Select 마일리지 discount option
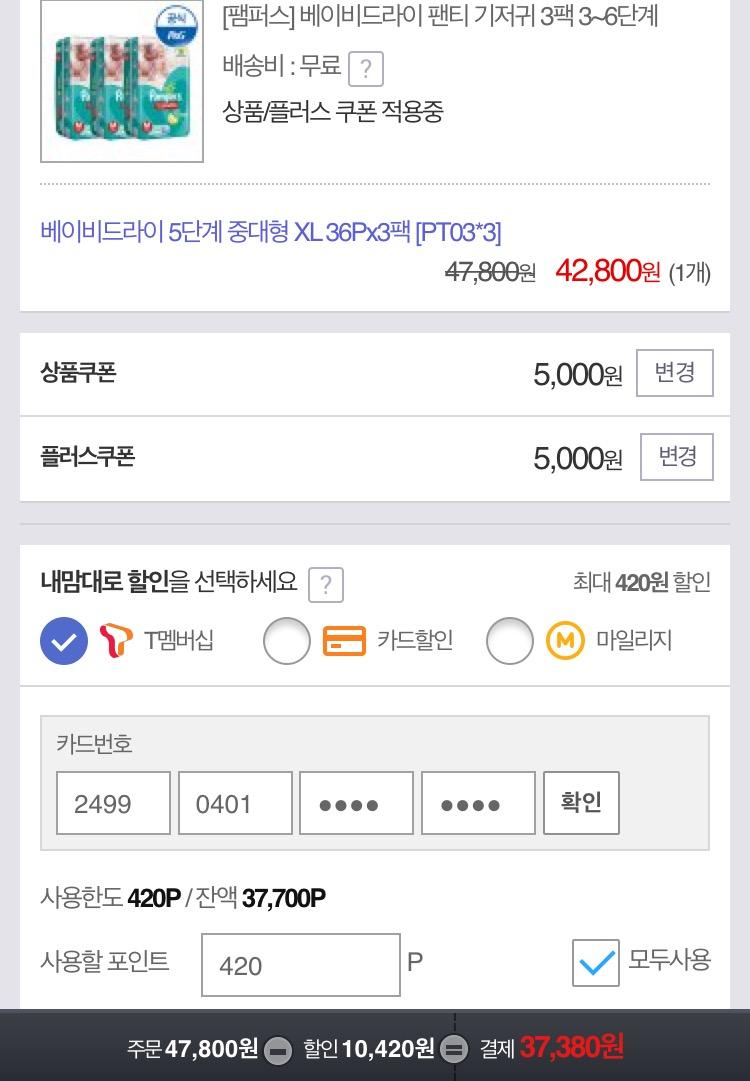The image size is (750, 1081). pos(510,641)
